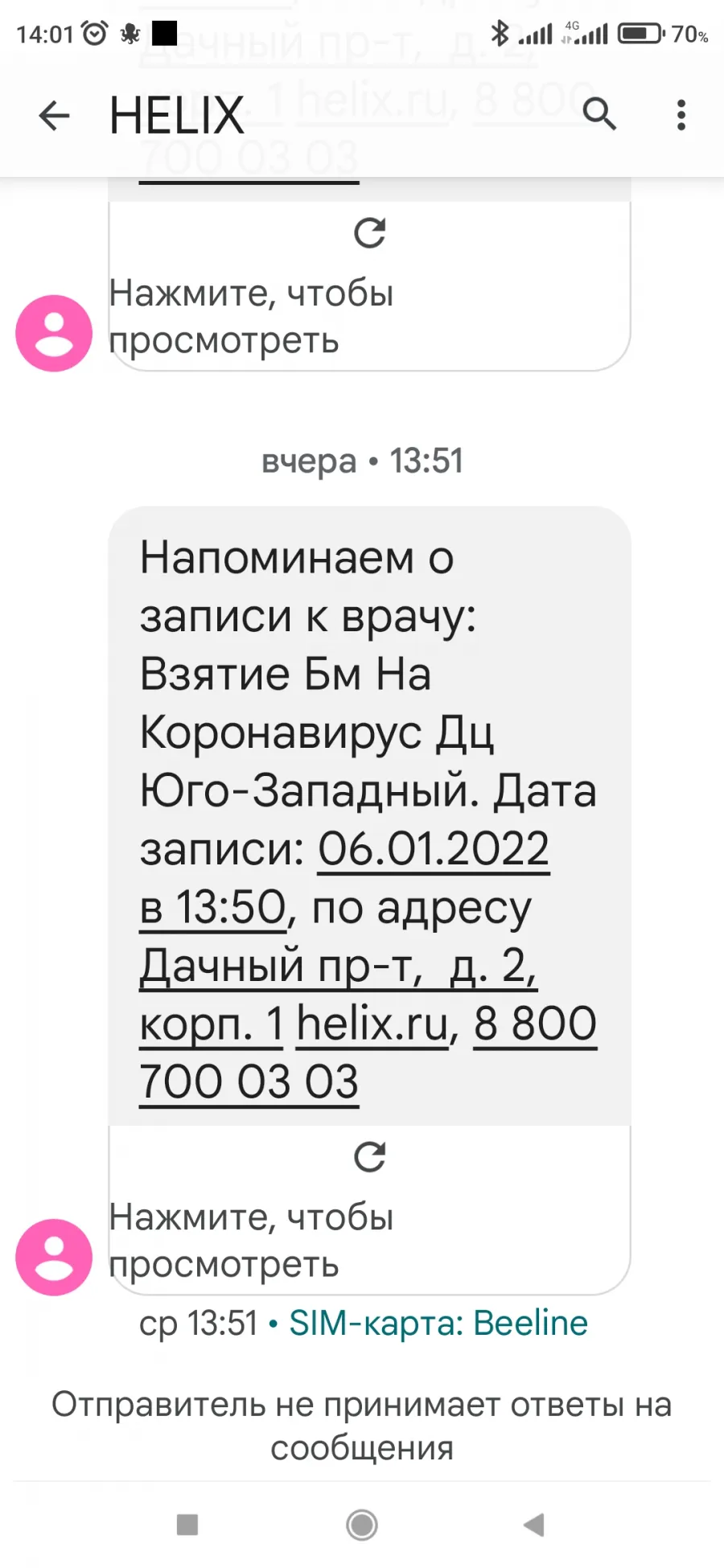Viewport: 724px width, 1568px height.
Task: Open the helix.ru link in the message
Action: (372, 1024)
